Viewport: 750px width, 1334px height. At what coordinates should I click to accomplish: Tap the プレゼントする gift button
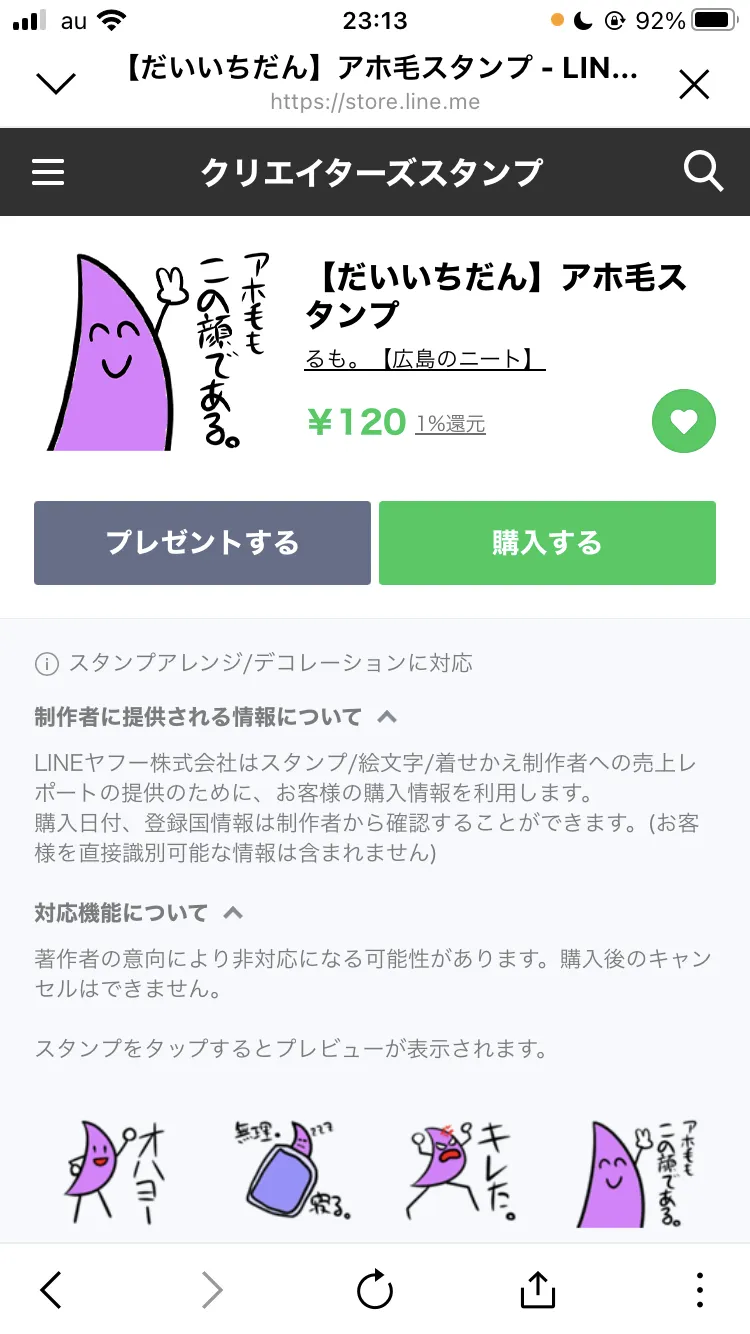(202, 543)
